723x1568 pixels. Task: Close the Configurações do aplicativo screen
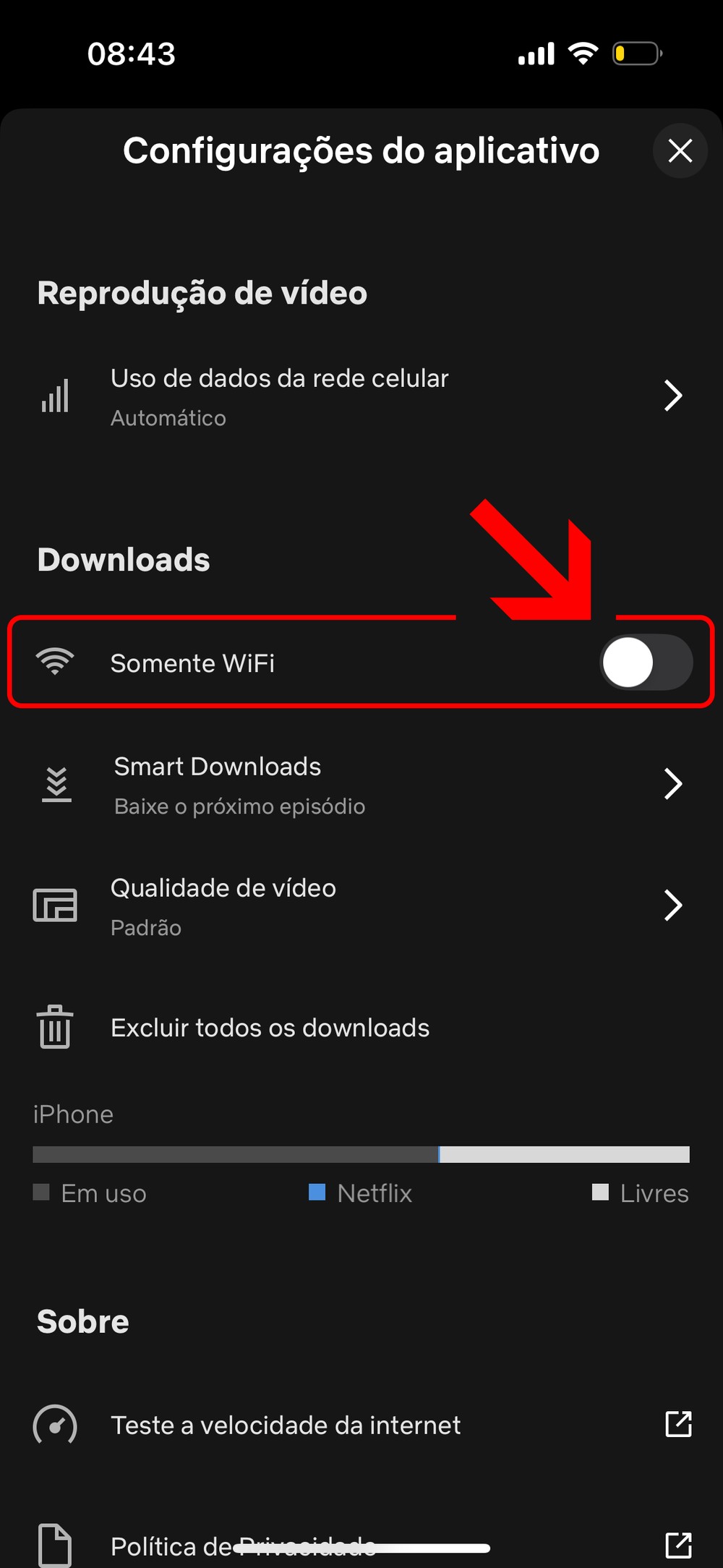click(680, 151)
